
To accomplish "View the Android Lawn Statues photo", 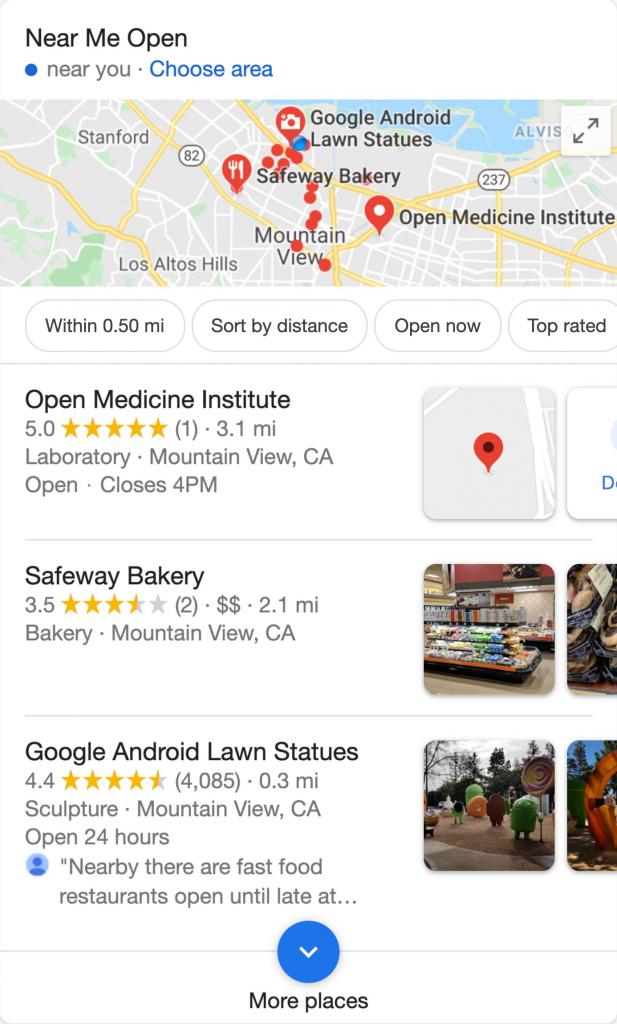I will point(488,805).
